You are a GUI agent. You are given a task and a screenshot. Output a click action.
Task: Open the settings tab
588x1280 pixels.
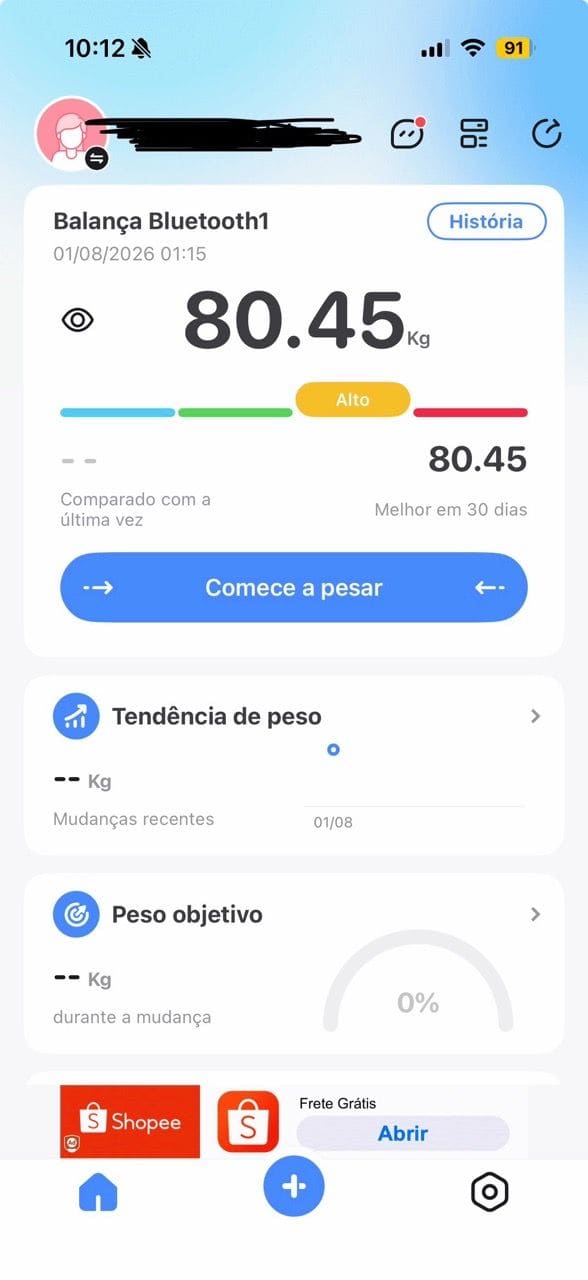490,1192
